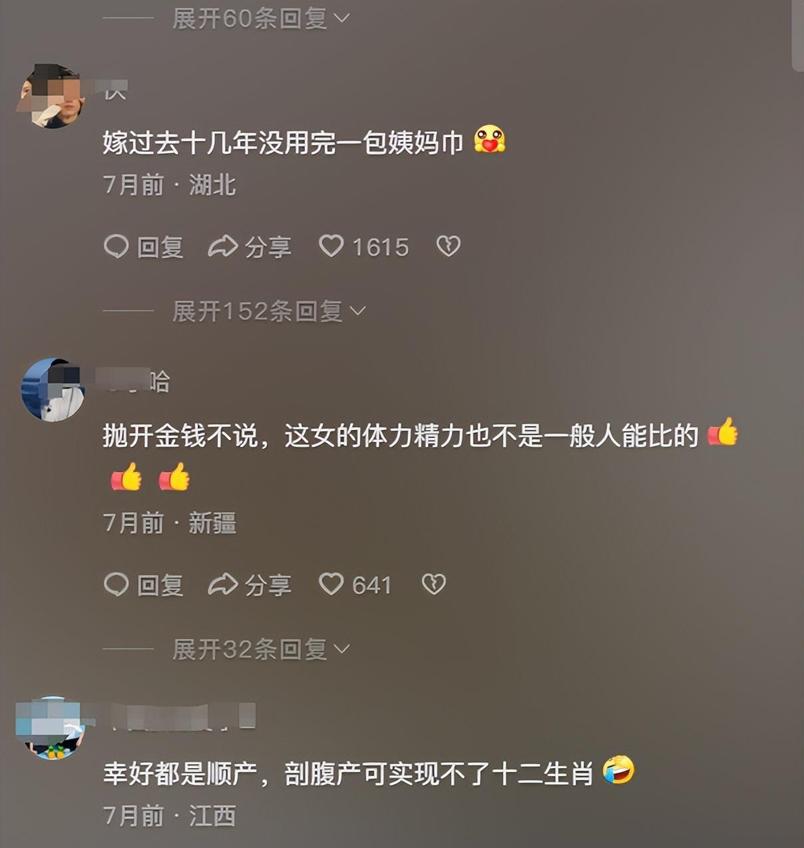Open the avatar of the 江西 commenter
The width and height of the screenshot is (804, 848).
click(x=52, y=729)
